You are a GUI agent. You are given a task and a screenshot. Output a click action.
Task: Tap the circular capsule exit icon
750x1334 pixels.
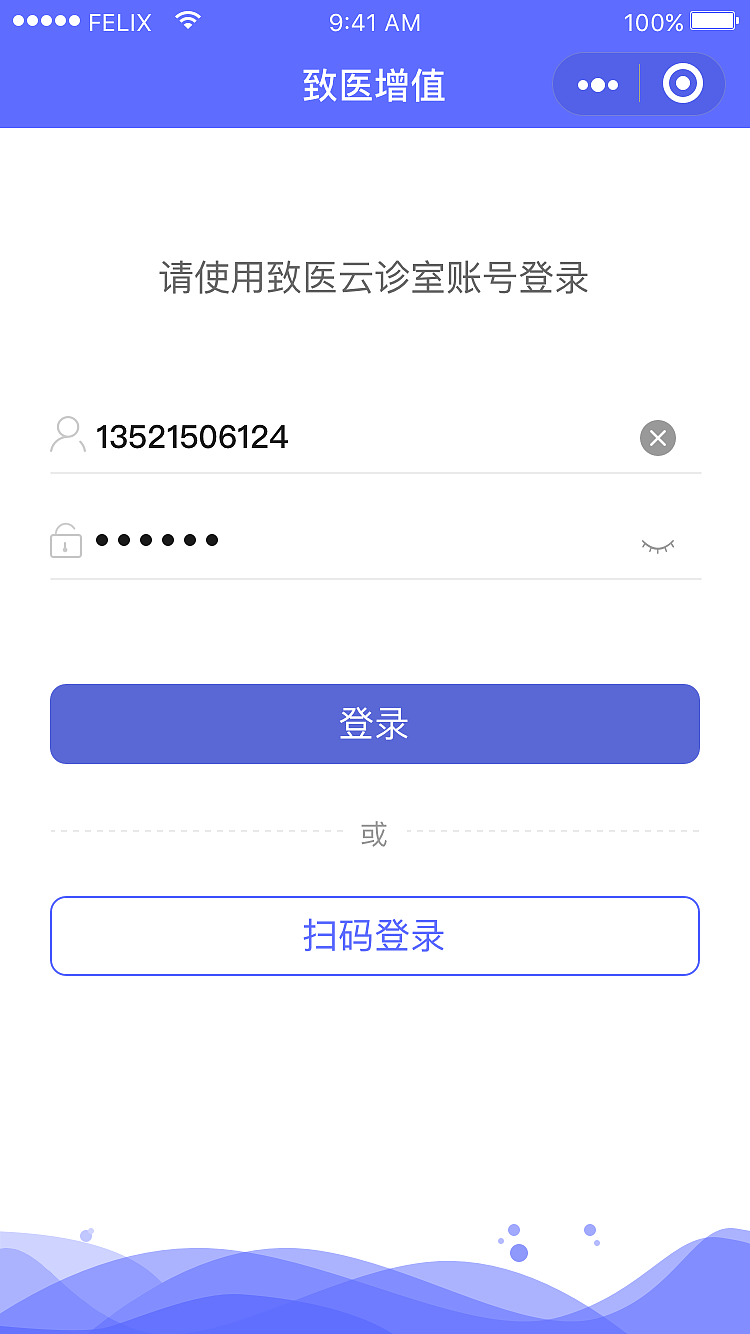(682, 84)
